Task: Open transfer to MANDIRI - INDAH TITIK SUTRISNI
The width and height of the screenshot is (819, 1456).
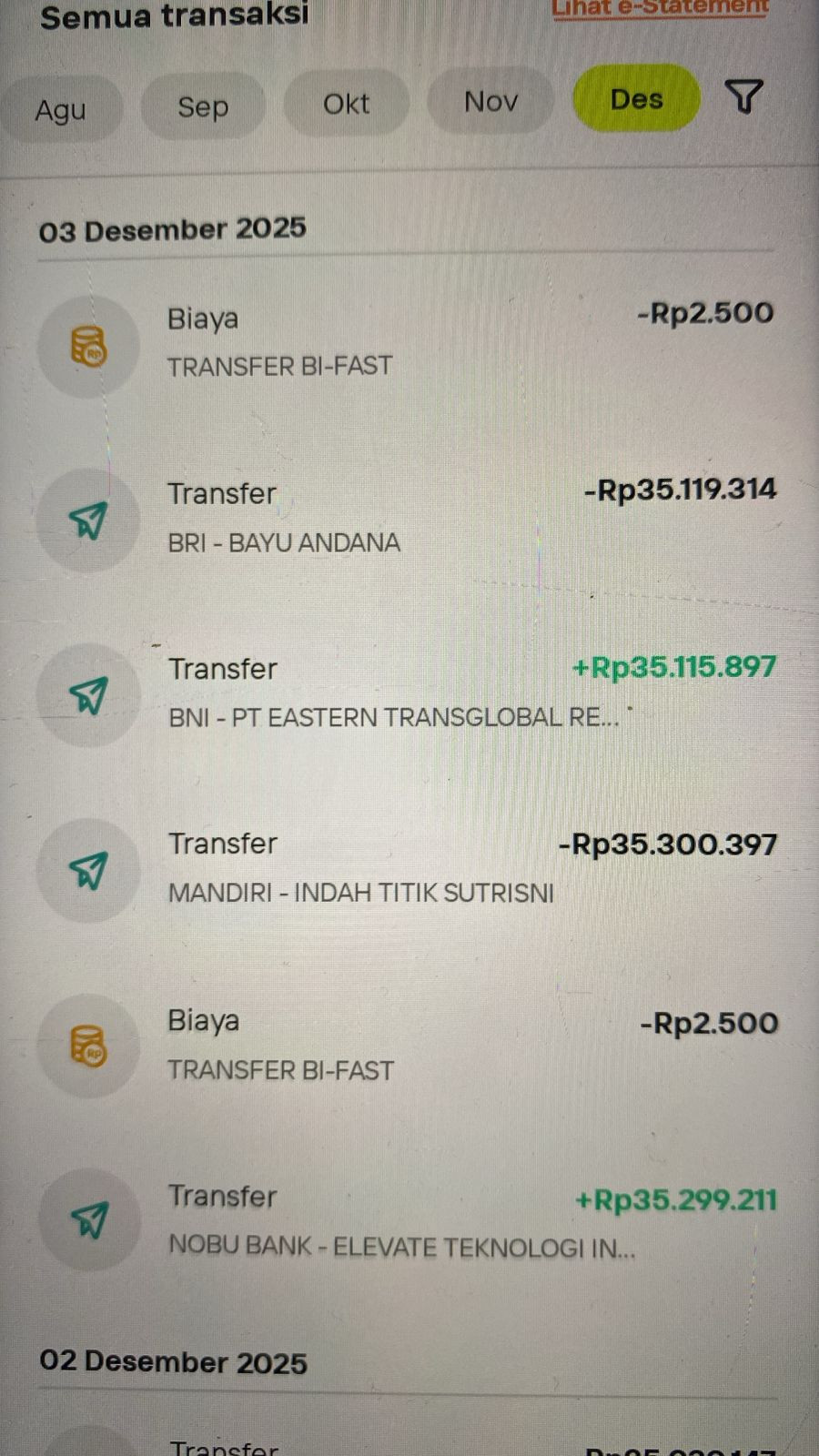Action: click(x=409, y=867)
